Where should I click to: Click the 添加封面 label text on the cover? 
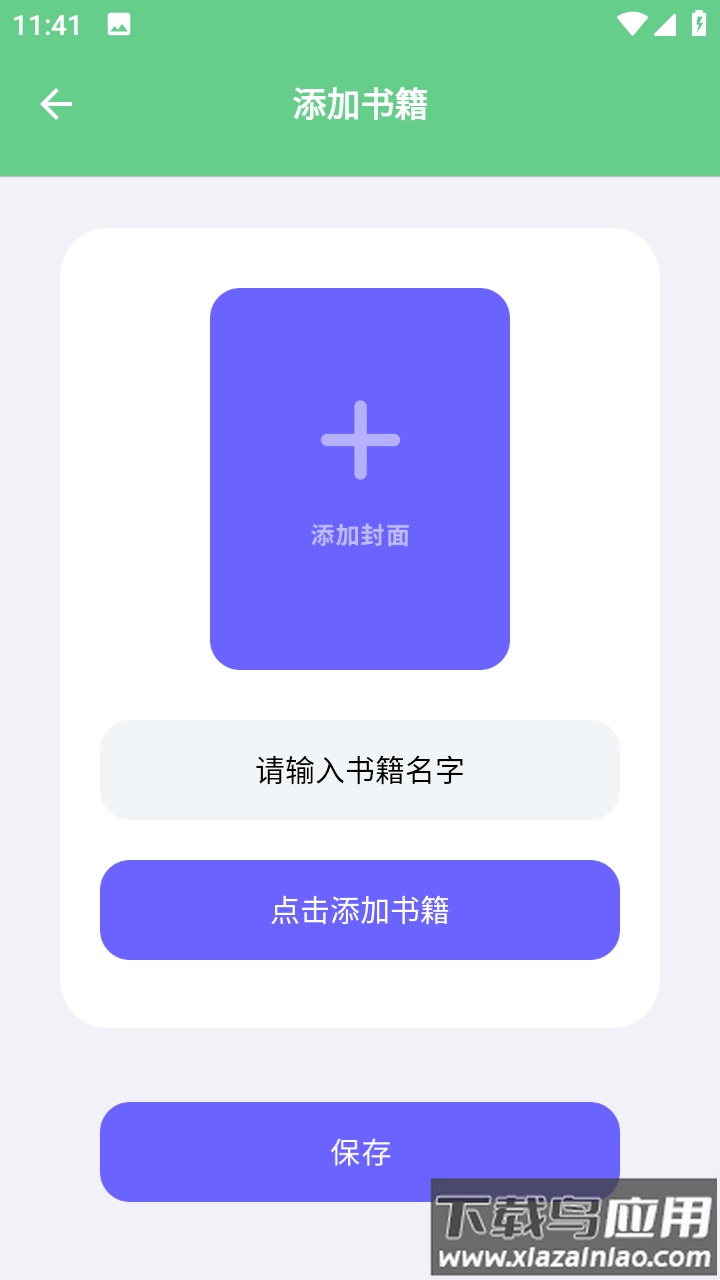pos(359,534)
